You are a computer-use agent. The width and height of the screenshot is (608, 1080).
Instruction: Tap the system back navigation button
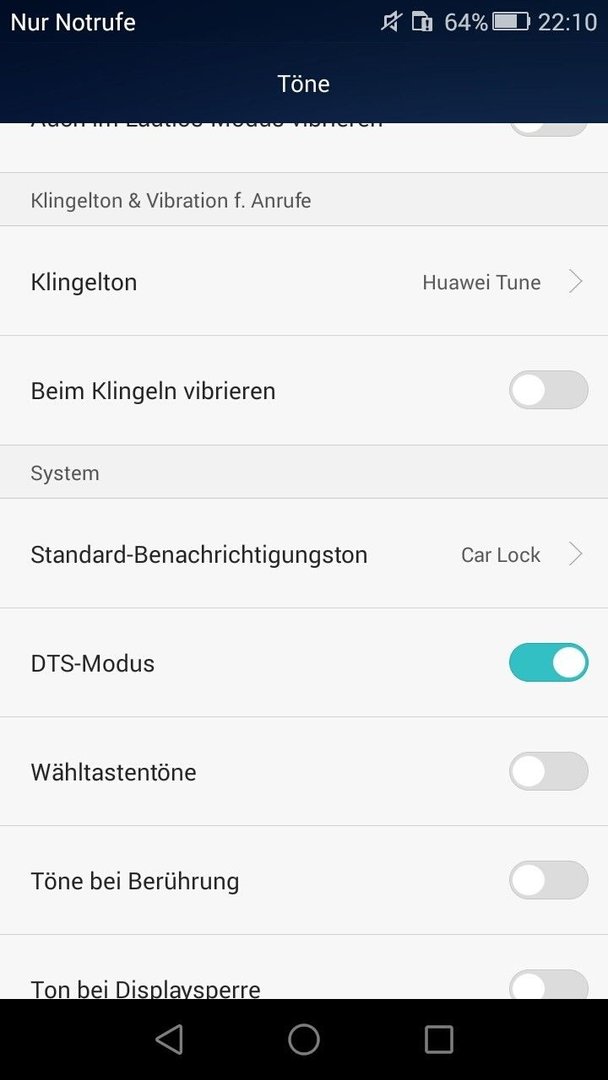point(169,1039)
